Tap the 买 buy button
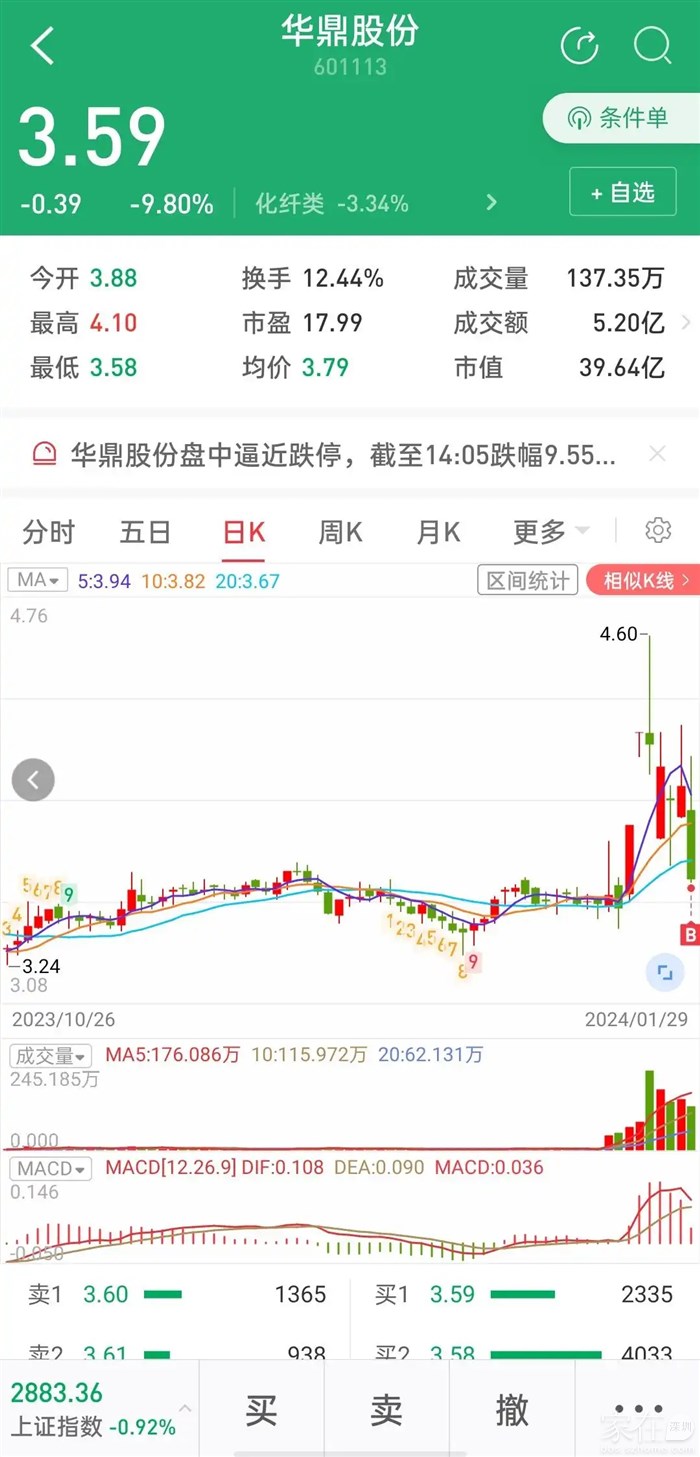This screenshot has height=1457, width=700. [261, 1410]
